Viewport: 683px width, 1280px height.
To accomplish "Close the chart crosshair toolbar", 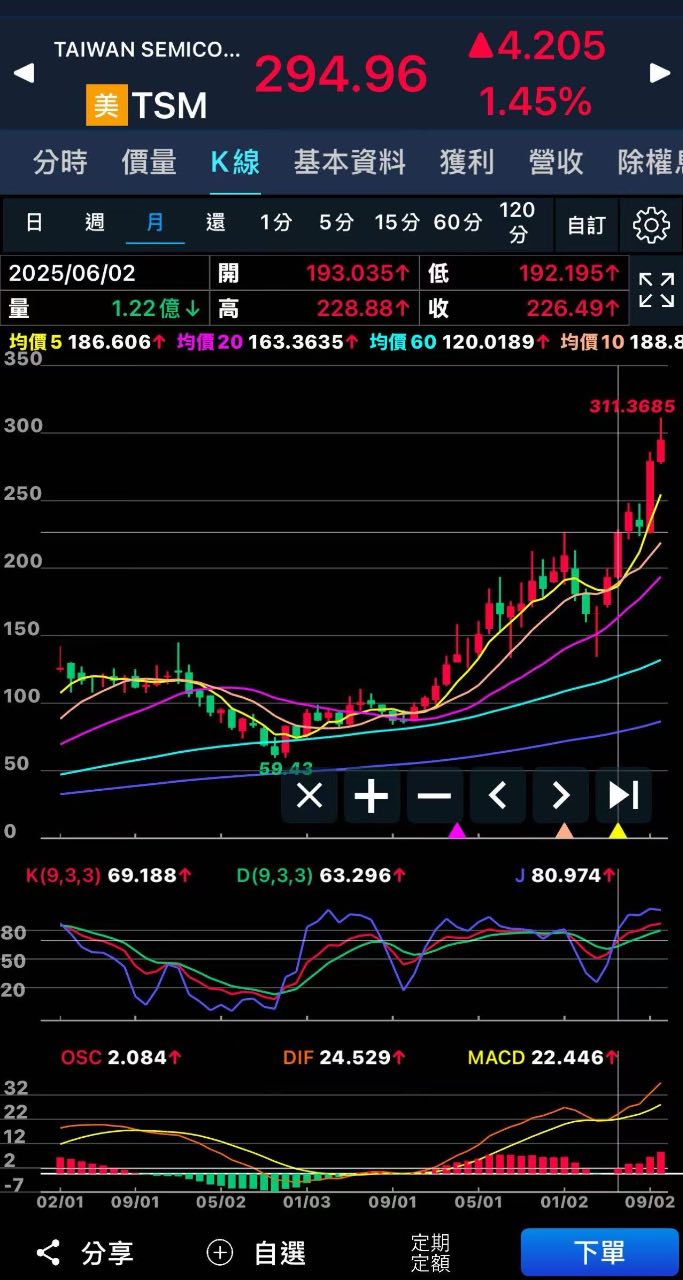I will (309, 796).
